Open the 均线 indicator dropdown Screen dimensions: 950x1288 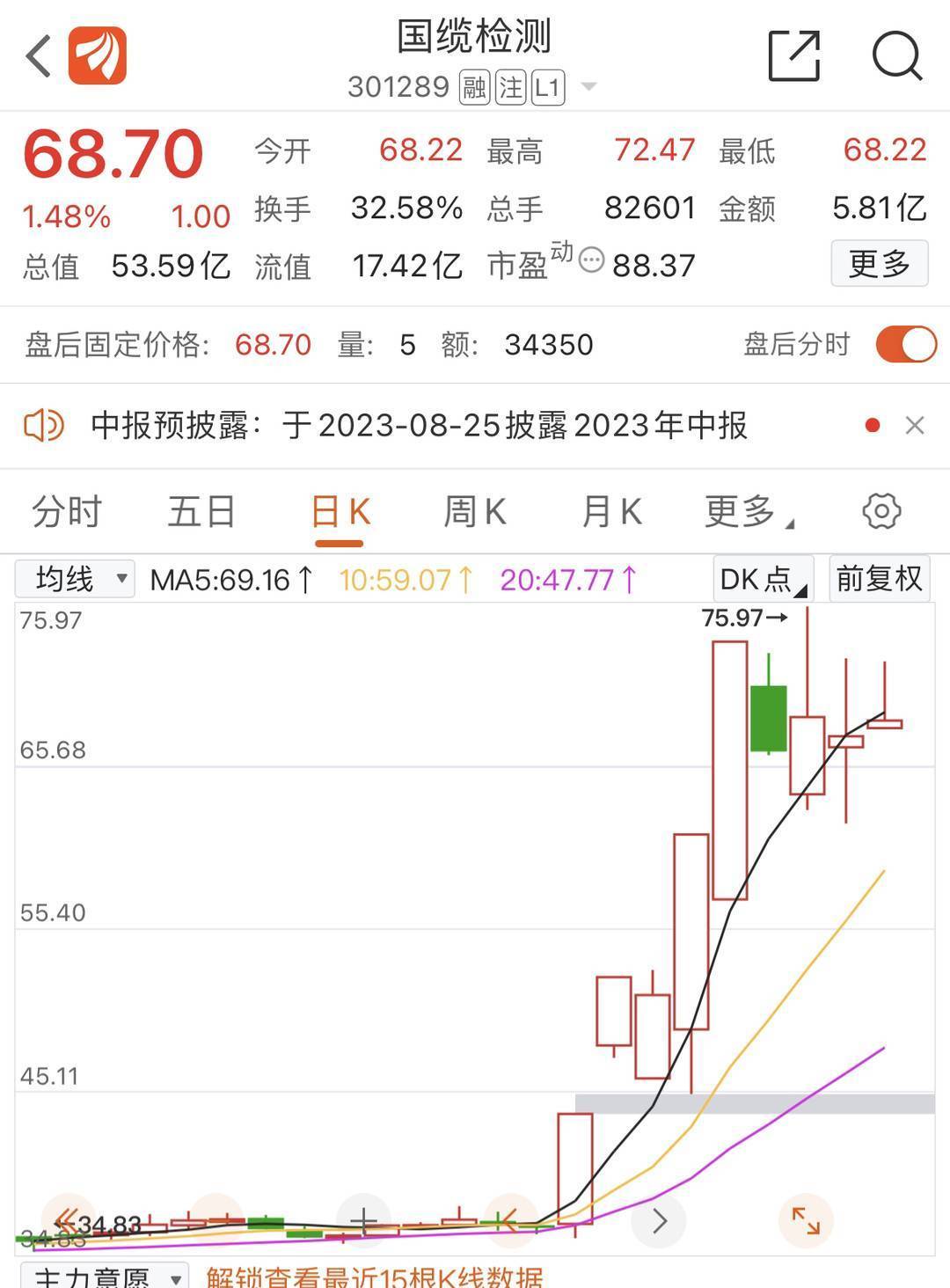pyautogui.click(x=75, y=579)
